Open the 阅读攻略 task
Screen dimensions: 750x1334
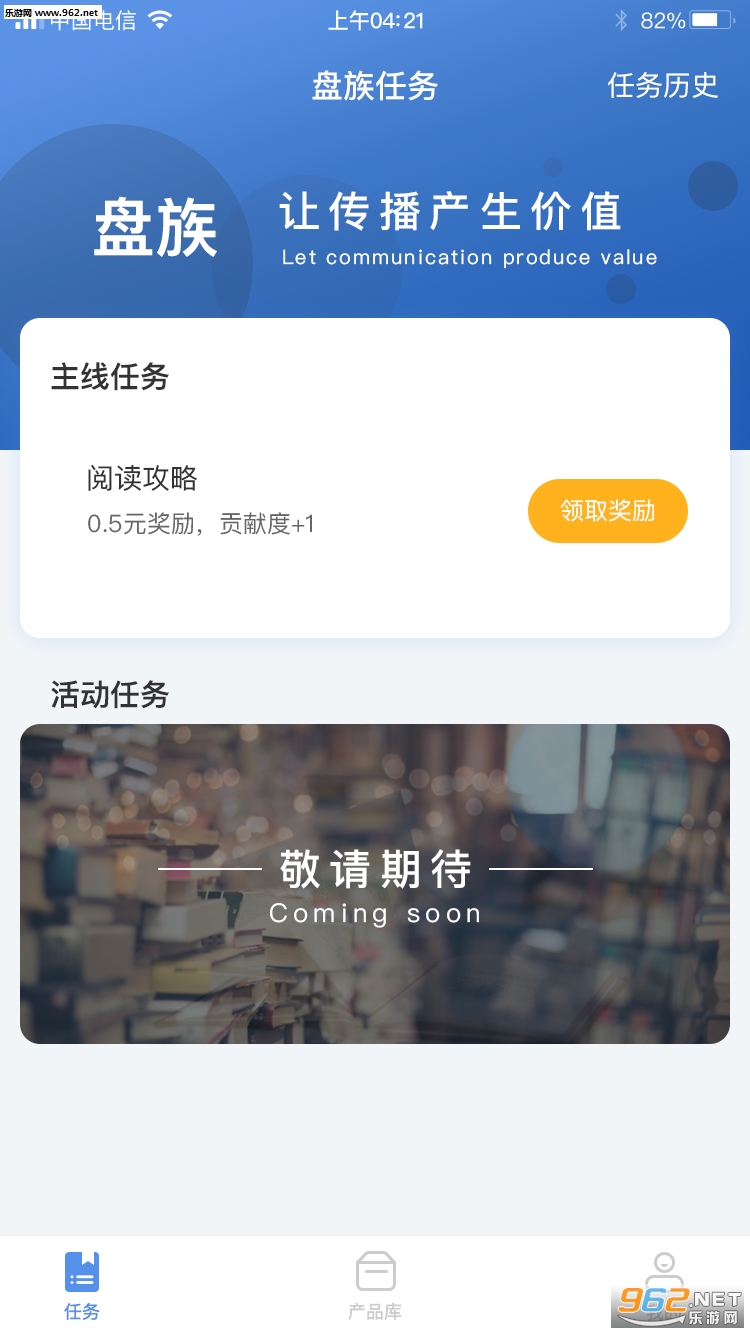[x=143, y=479]
